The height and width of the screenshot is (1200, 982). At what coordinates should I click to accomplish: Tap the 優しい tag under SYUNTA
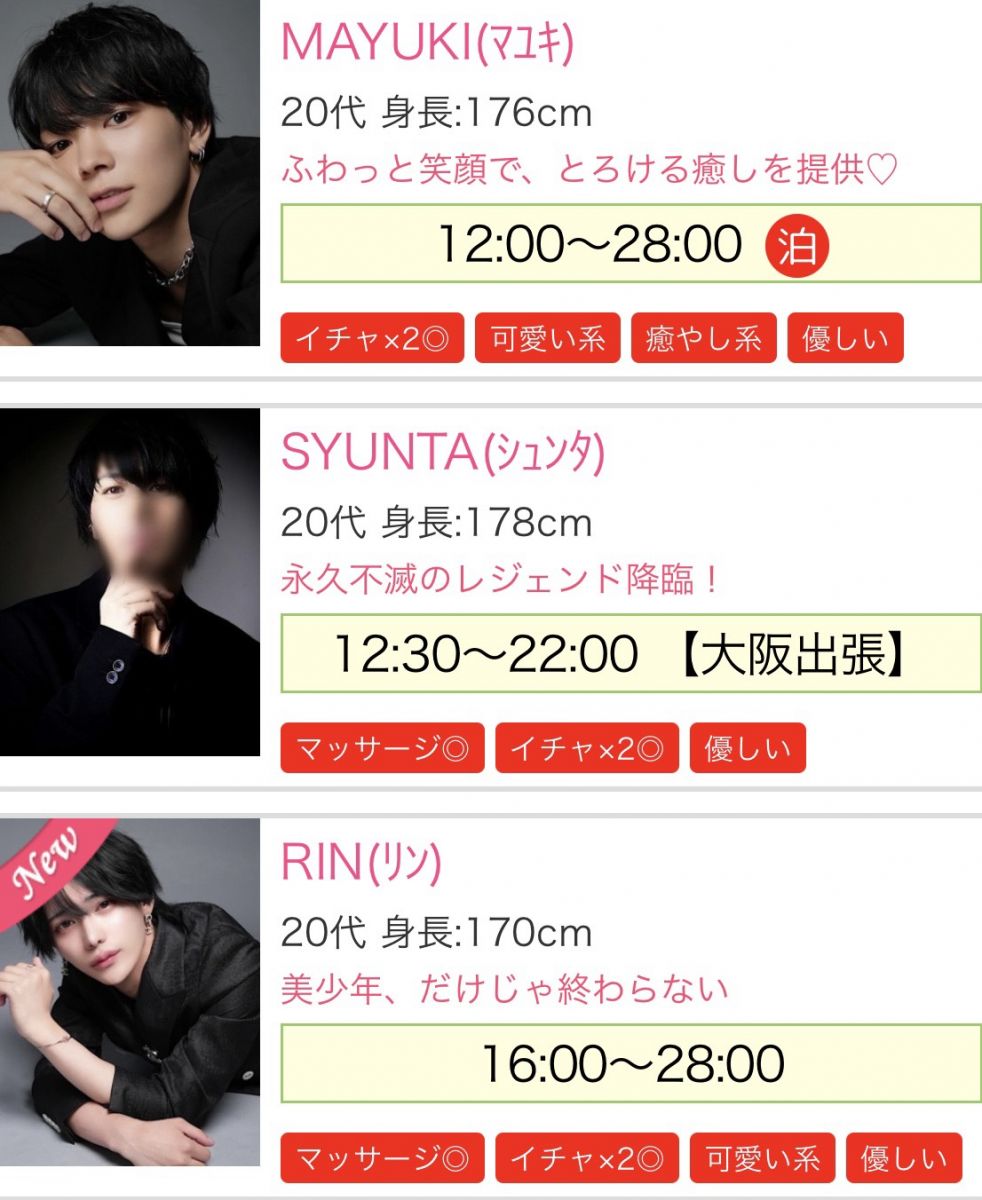(x=747, y=749)
